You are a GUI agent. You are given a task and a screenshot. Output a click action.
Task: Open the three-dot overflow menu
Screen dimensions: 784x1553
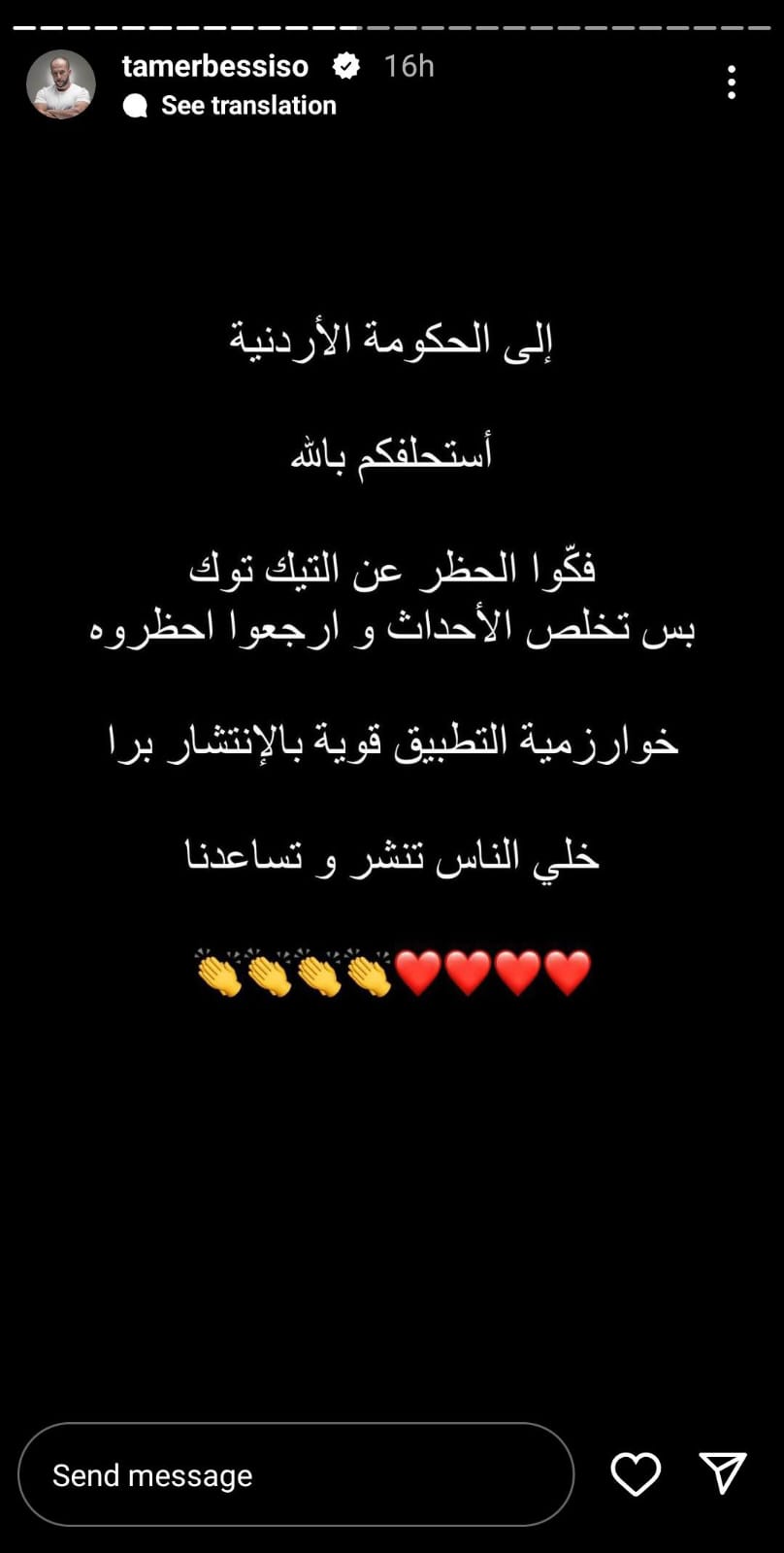(x=732, y=83)
